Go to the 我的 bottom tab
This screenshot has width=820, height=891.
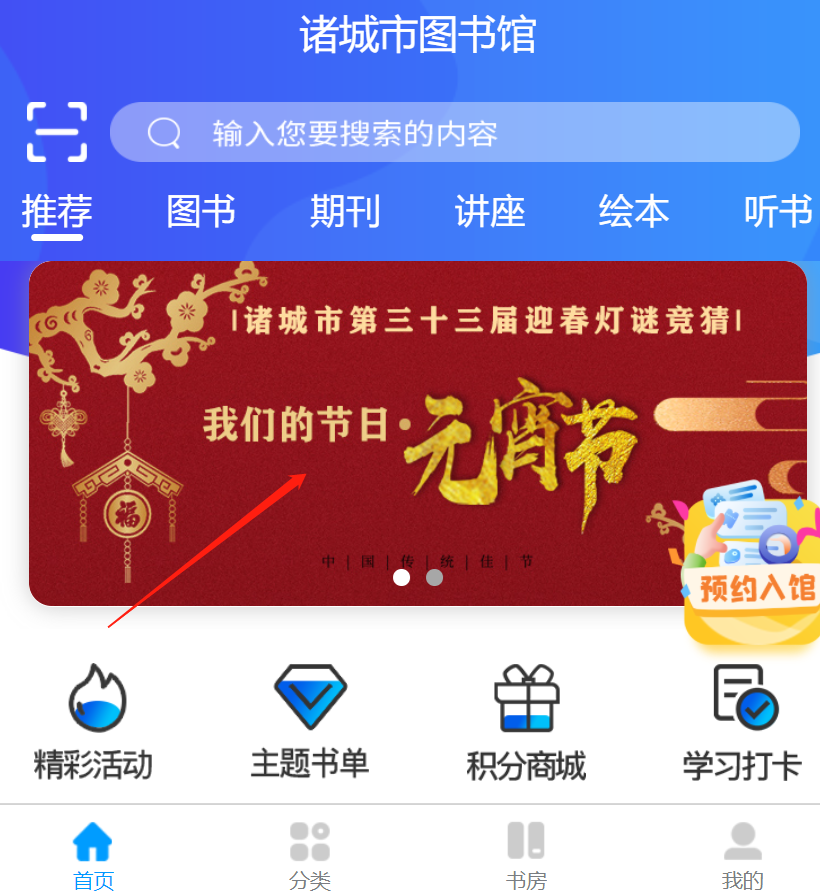tap(742, 853)
